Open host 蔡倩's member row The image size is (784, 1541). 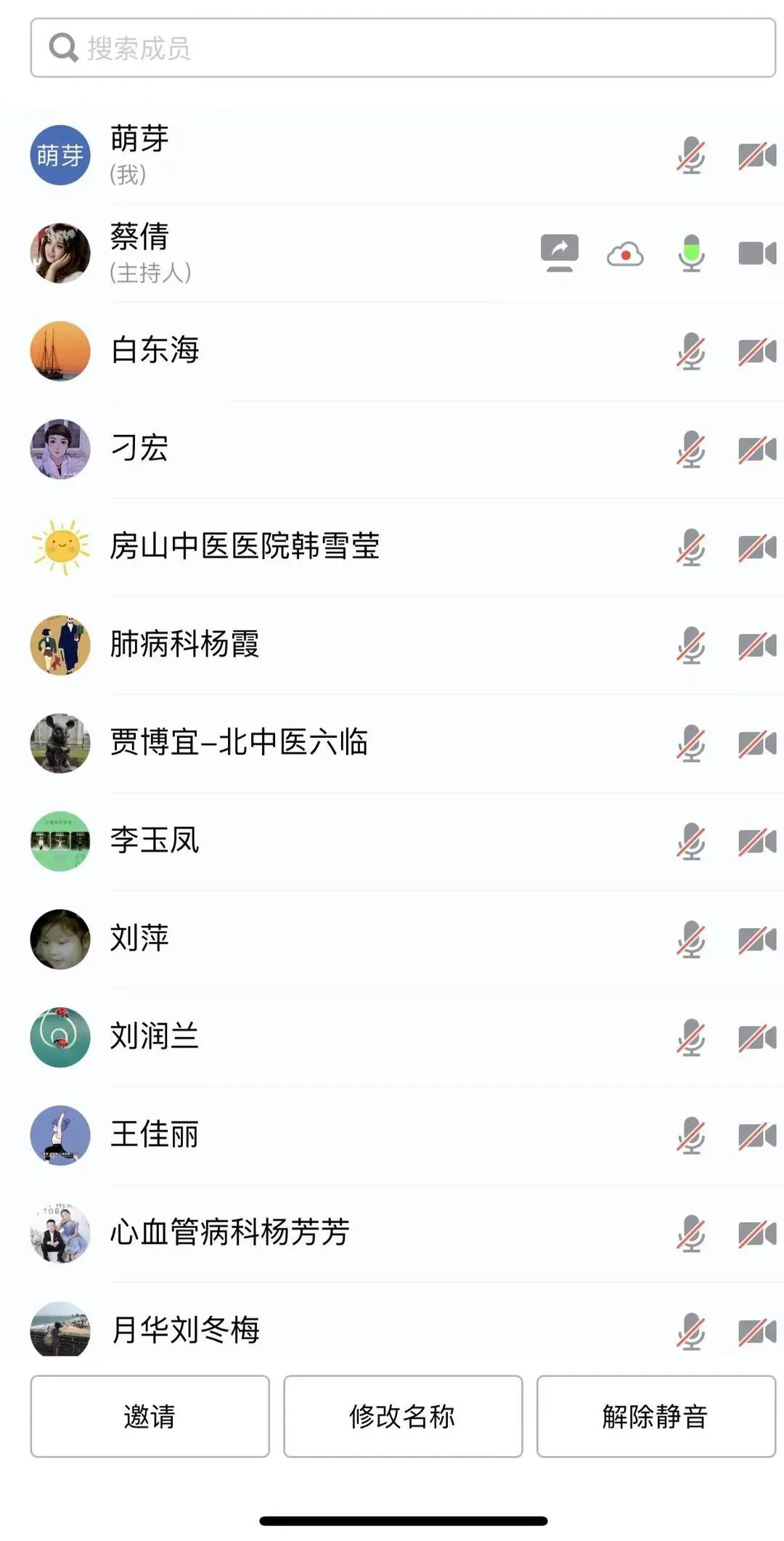coord(290,253)
